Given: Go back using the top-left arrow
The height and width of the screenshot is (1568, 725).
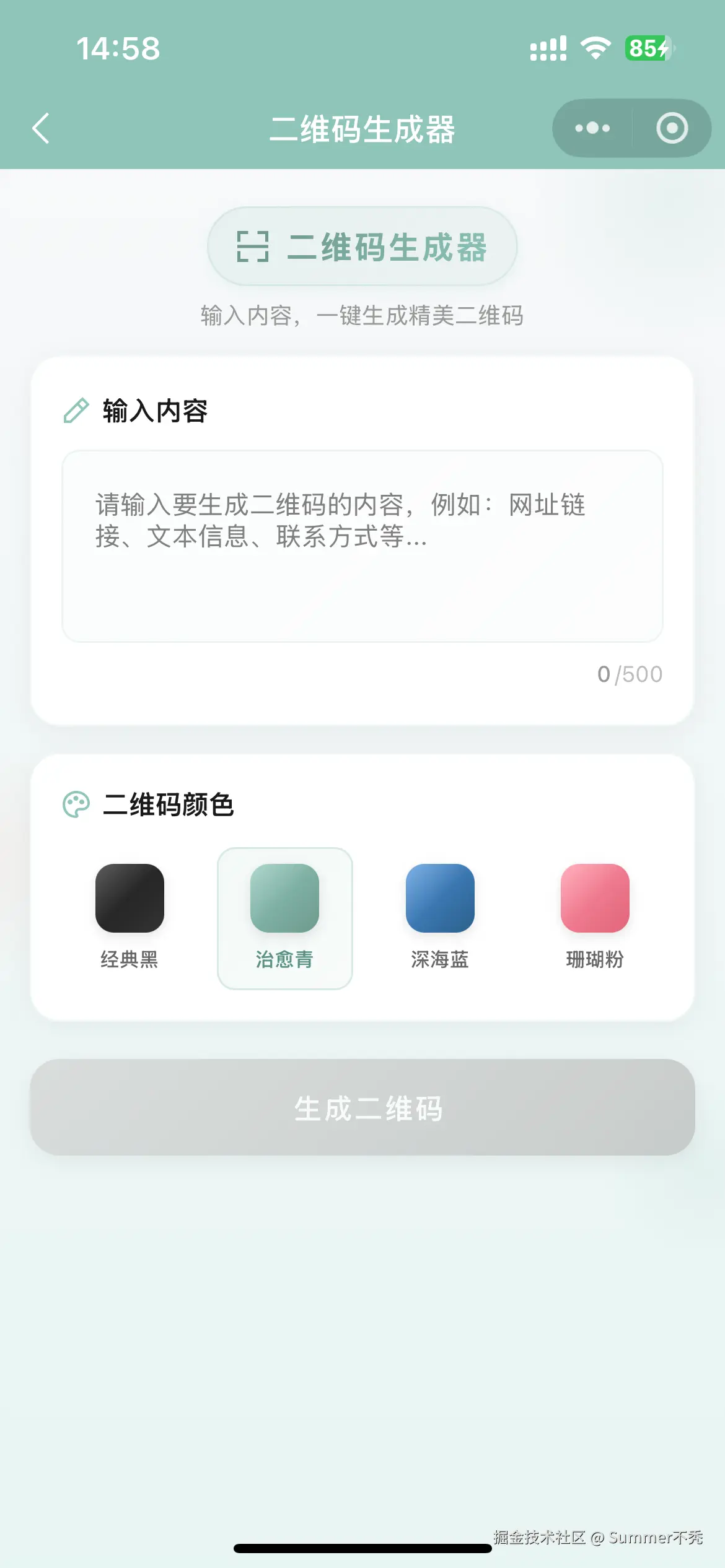Looking at the screenshot, I should pyautogui.click(x=41, y=129).
